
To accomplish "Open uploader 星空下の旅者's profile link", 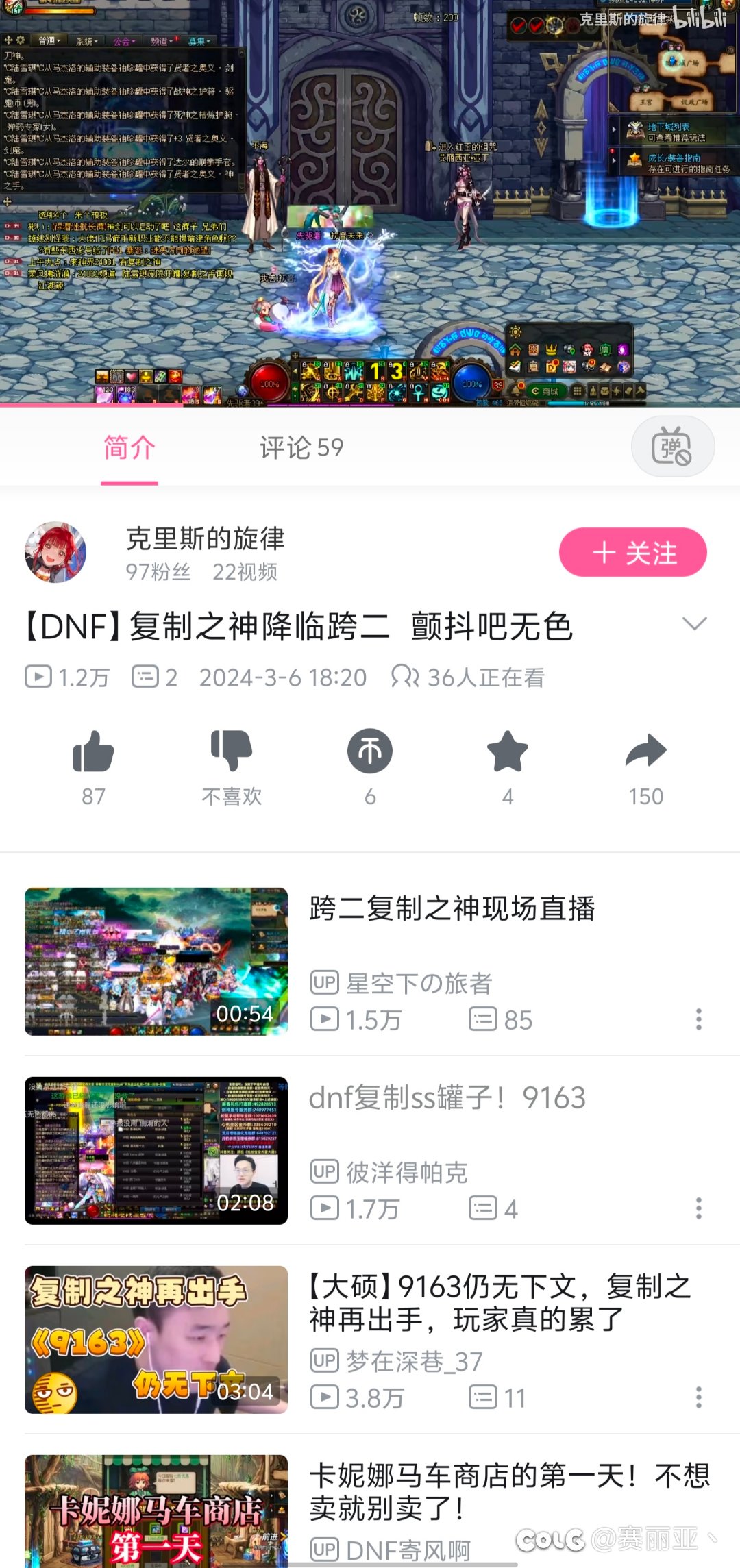I will point(417,982).
